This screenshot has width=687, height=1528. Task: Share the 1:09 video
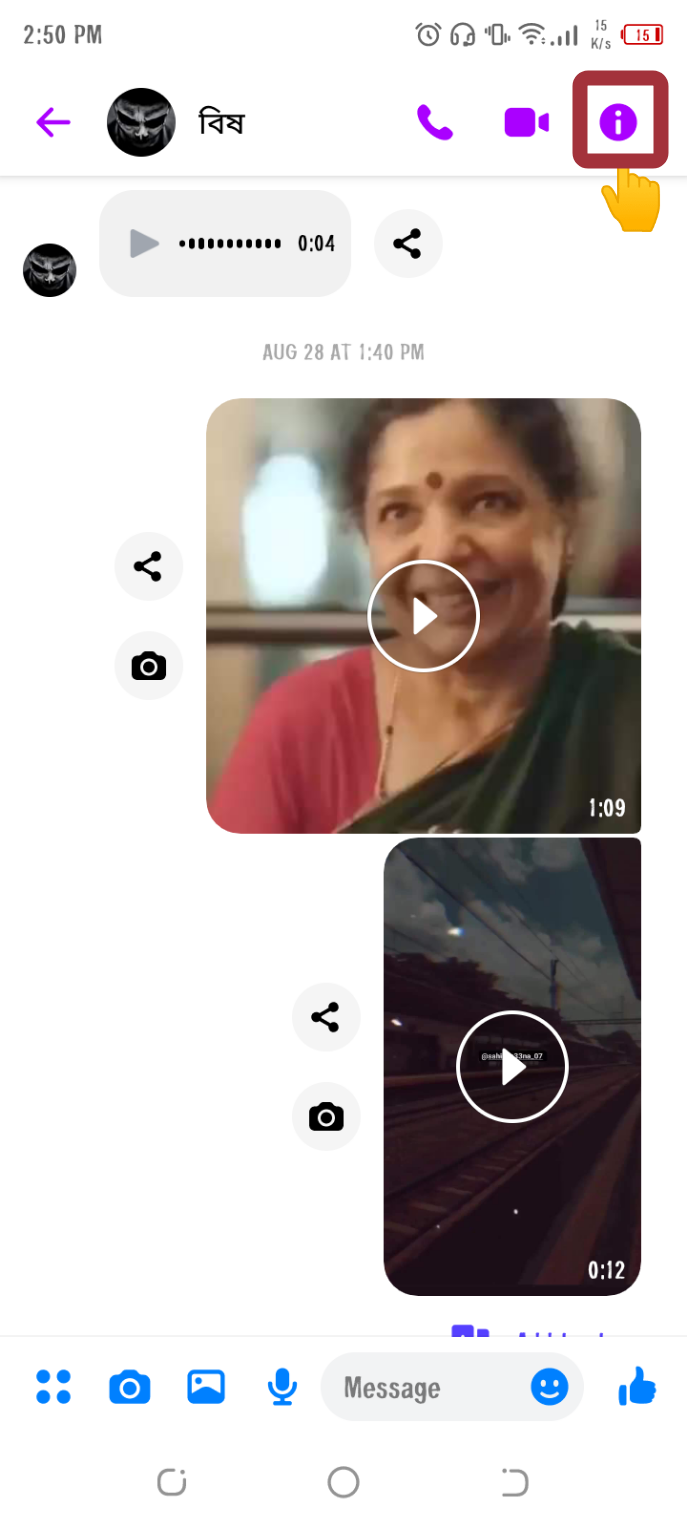coord(148,567)
